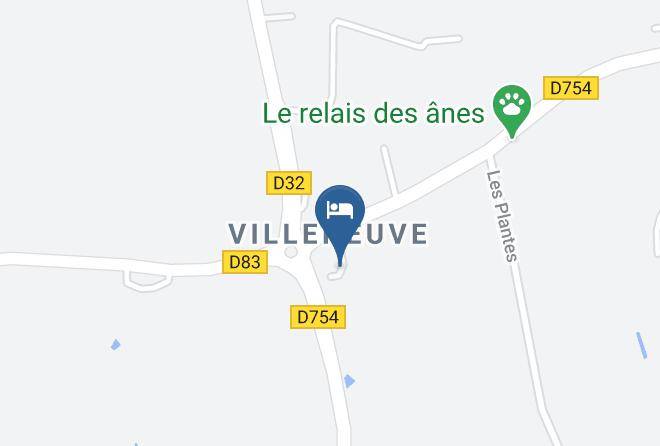Viewport: 660px width, 446px height.
Task: Open the Le relais des ânes marker
Action: tap(511, 110)
